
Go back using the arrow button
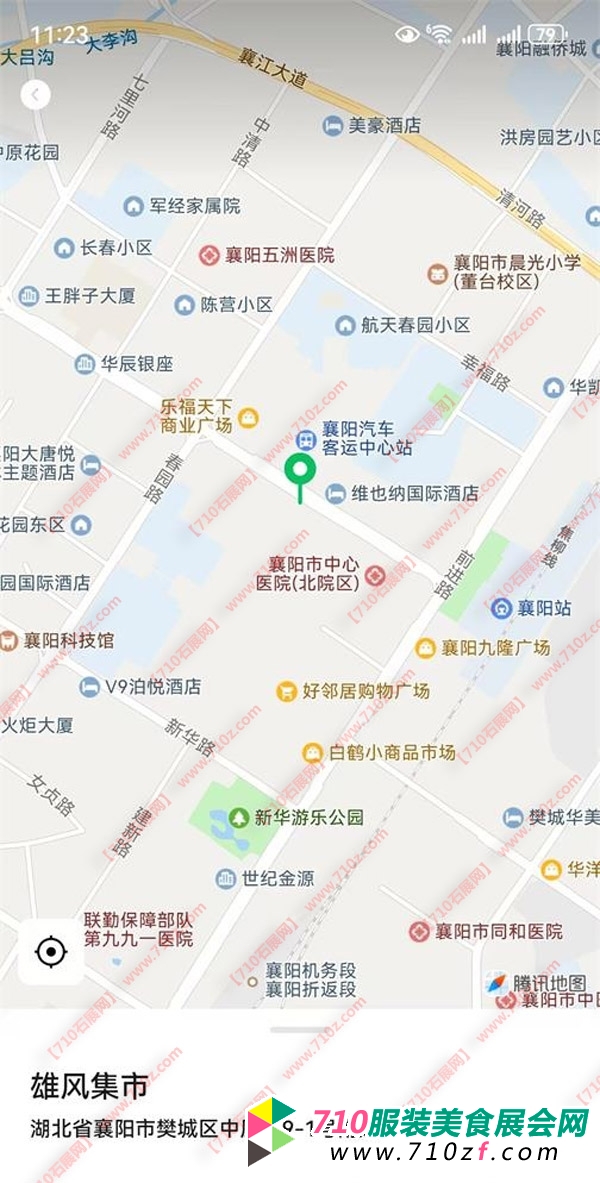click(36, 95)
